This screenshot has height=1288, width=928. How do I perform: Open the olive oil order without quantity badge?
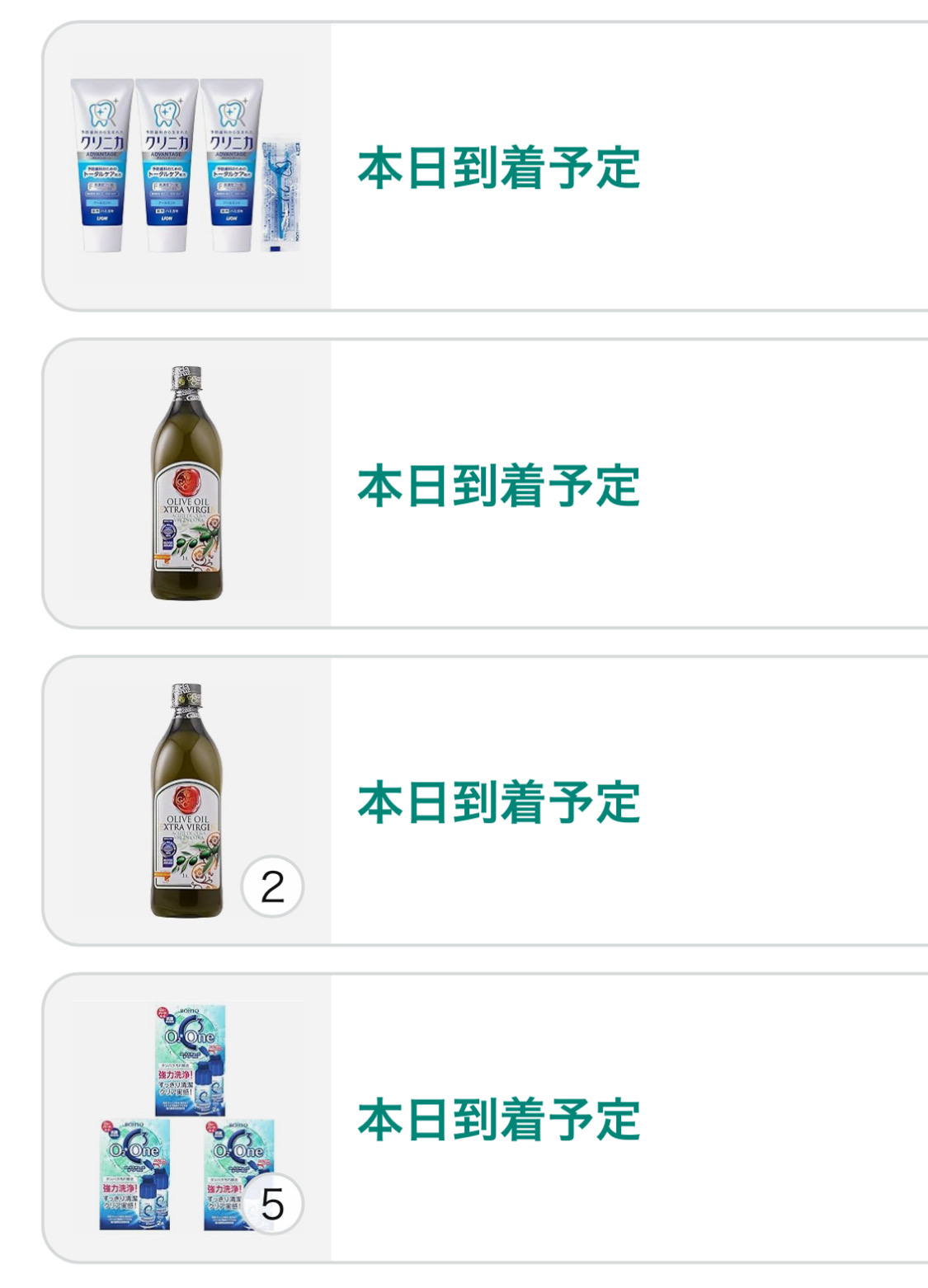tap(498, 485)
